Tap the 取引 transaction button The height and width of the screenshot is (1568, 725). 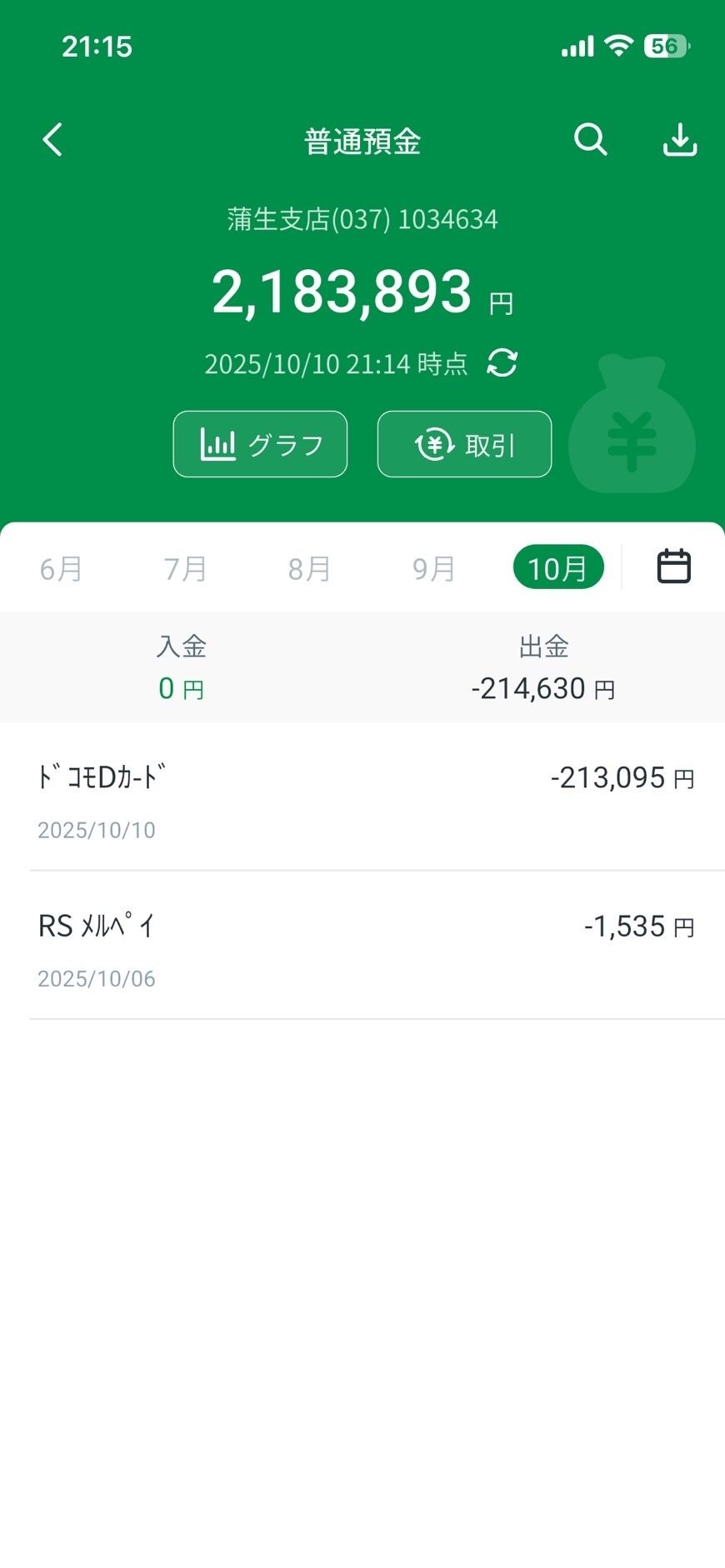tap(464, 444)
